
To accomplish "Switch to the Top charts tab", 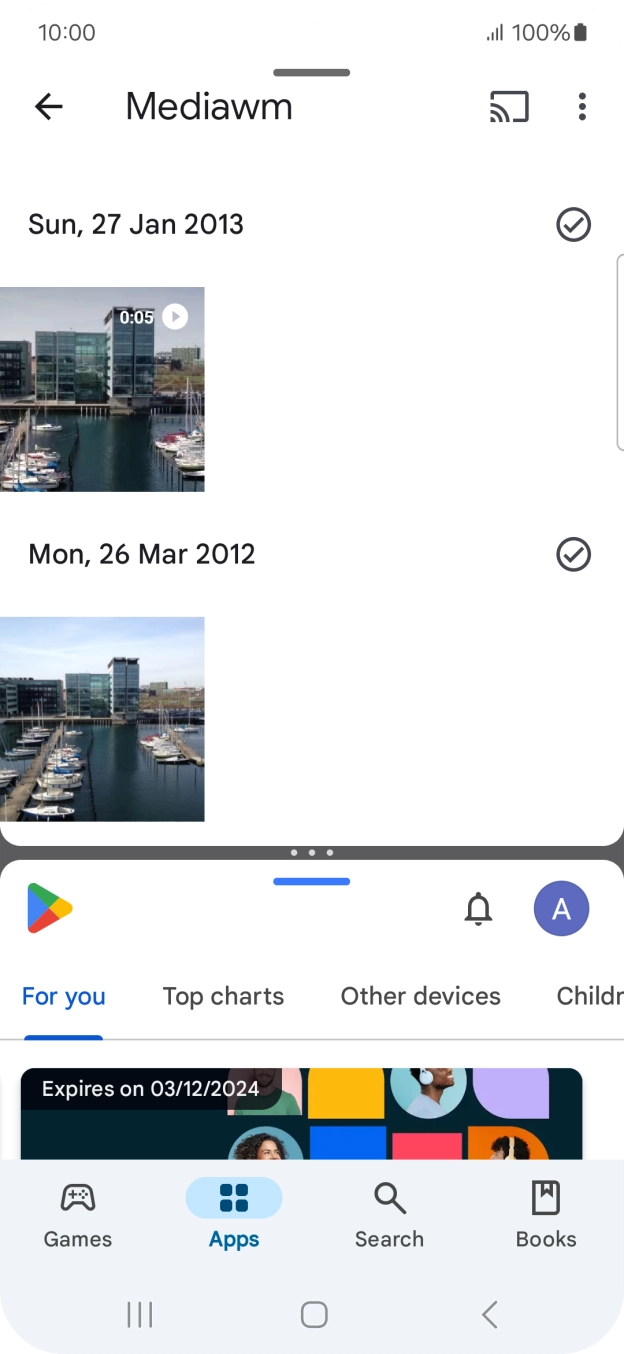I will [x=223, y=996].
